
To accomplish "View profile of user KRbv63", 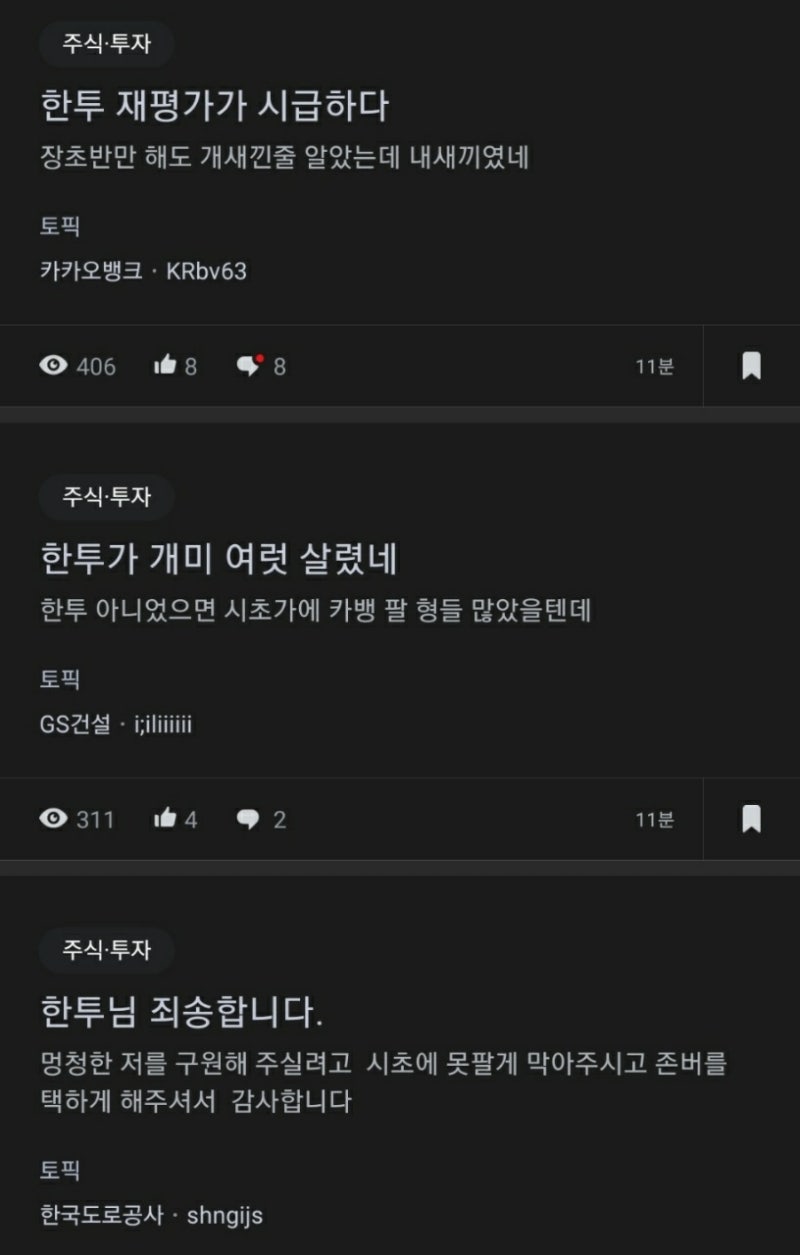I will pos(207,270).
